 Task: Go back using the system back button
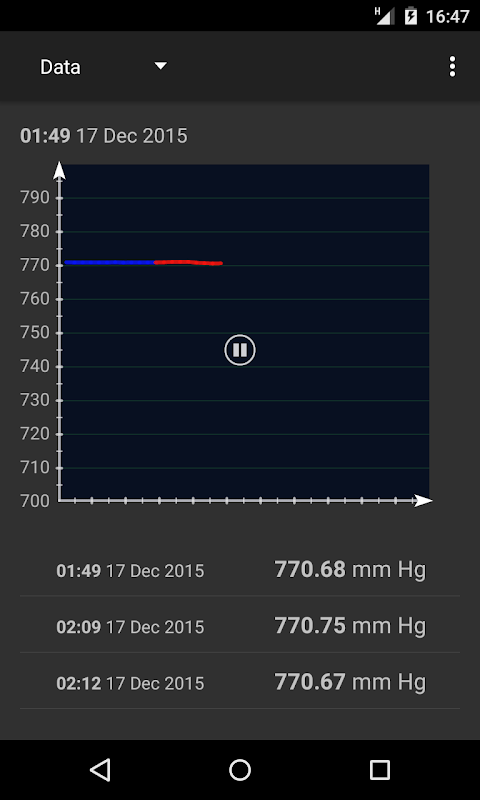point(100,769)
